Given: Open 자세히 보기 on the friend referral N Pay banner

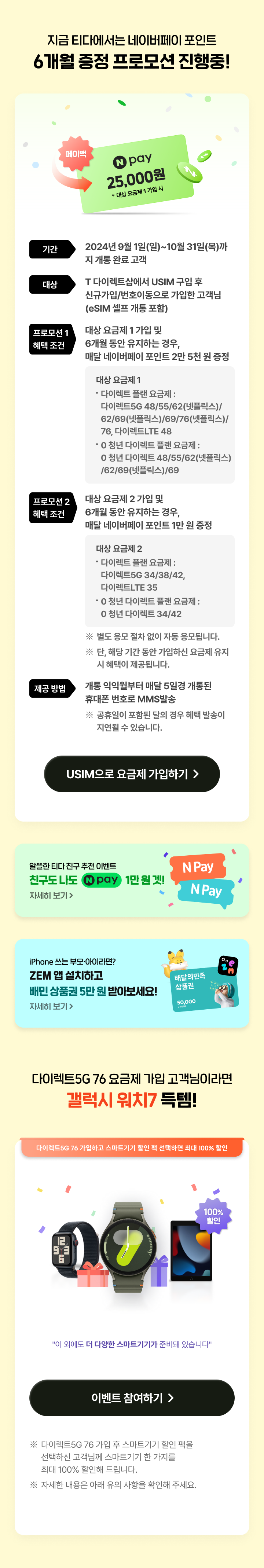Looking at the screenshot, I should tap(51, 895).
